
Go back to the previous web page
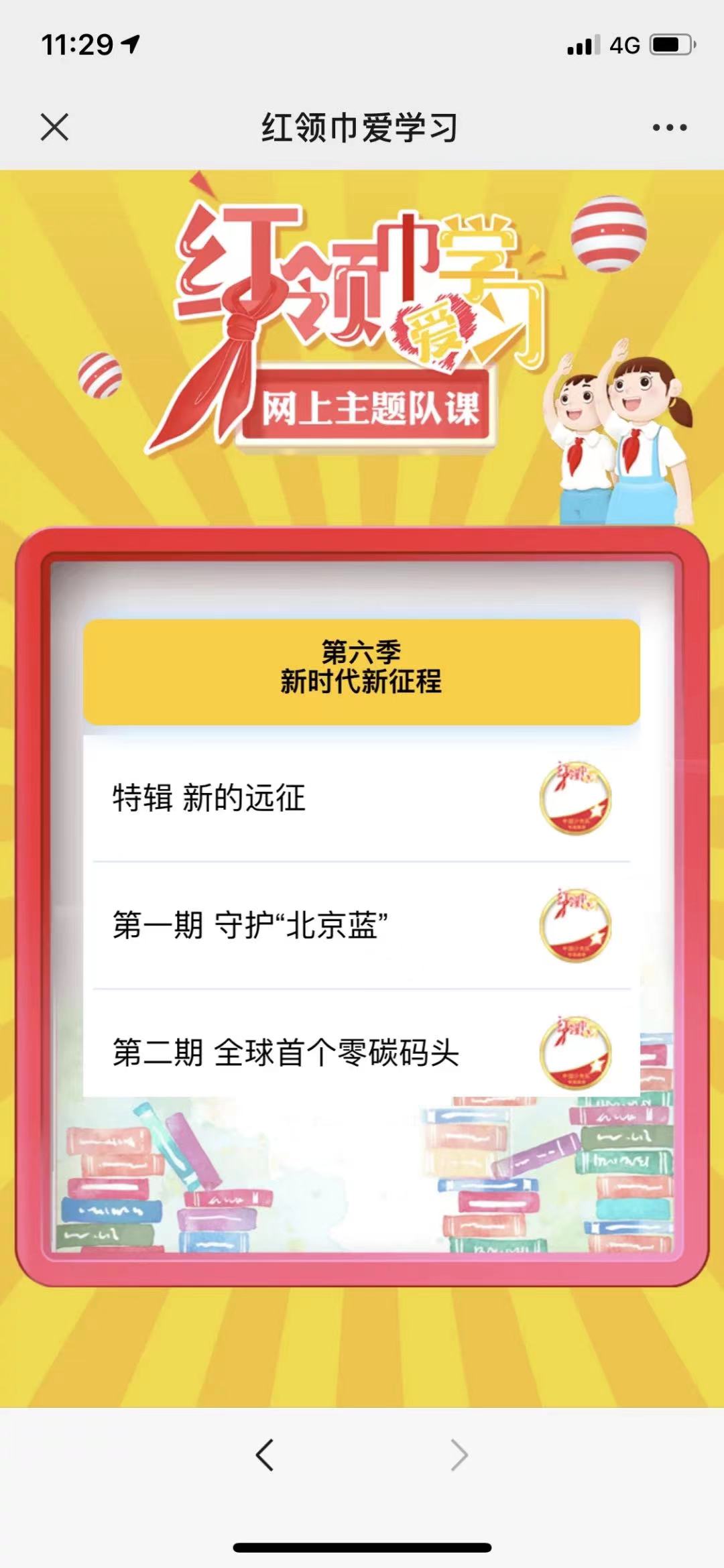[265, 1455]
